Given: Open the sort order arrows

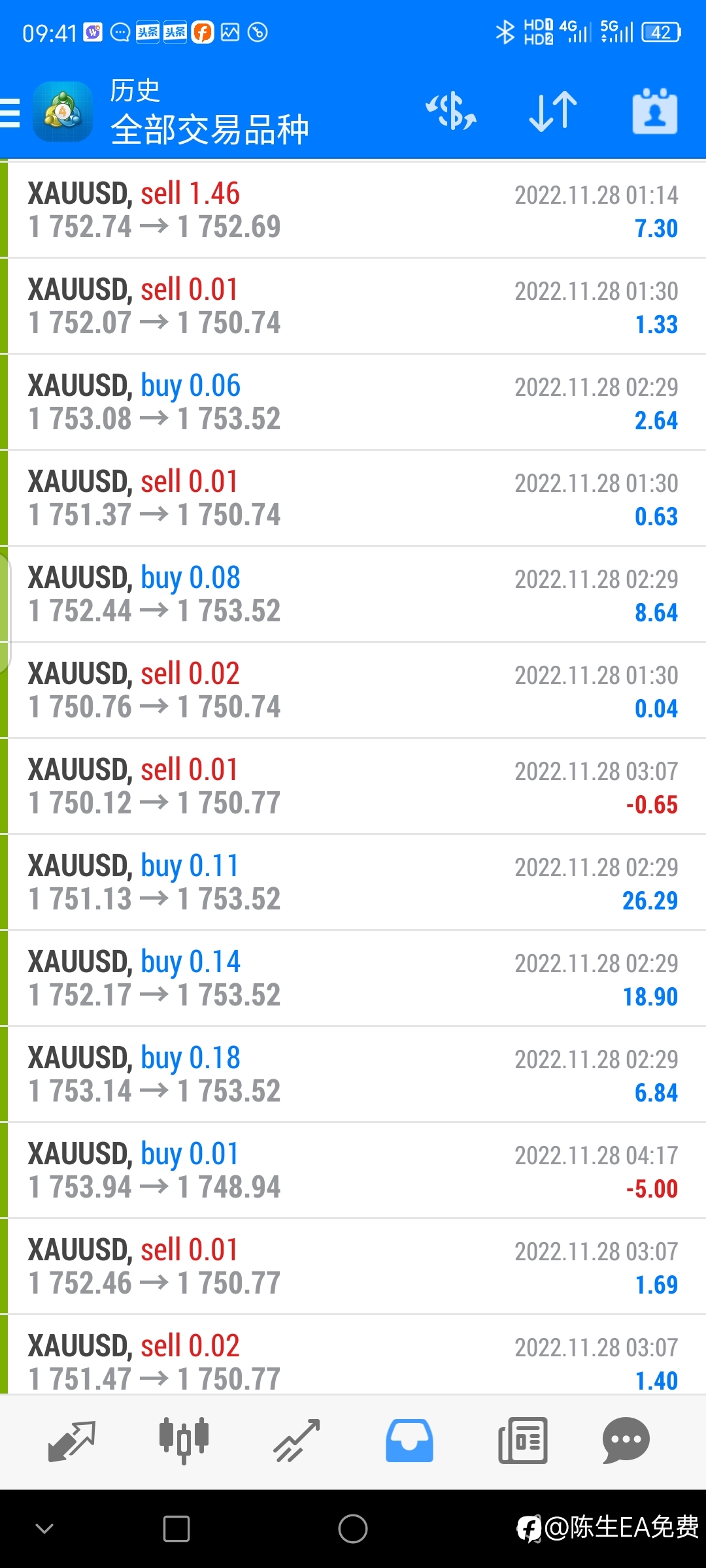Looking at the screenshot, I should pos(553,111).
